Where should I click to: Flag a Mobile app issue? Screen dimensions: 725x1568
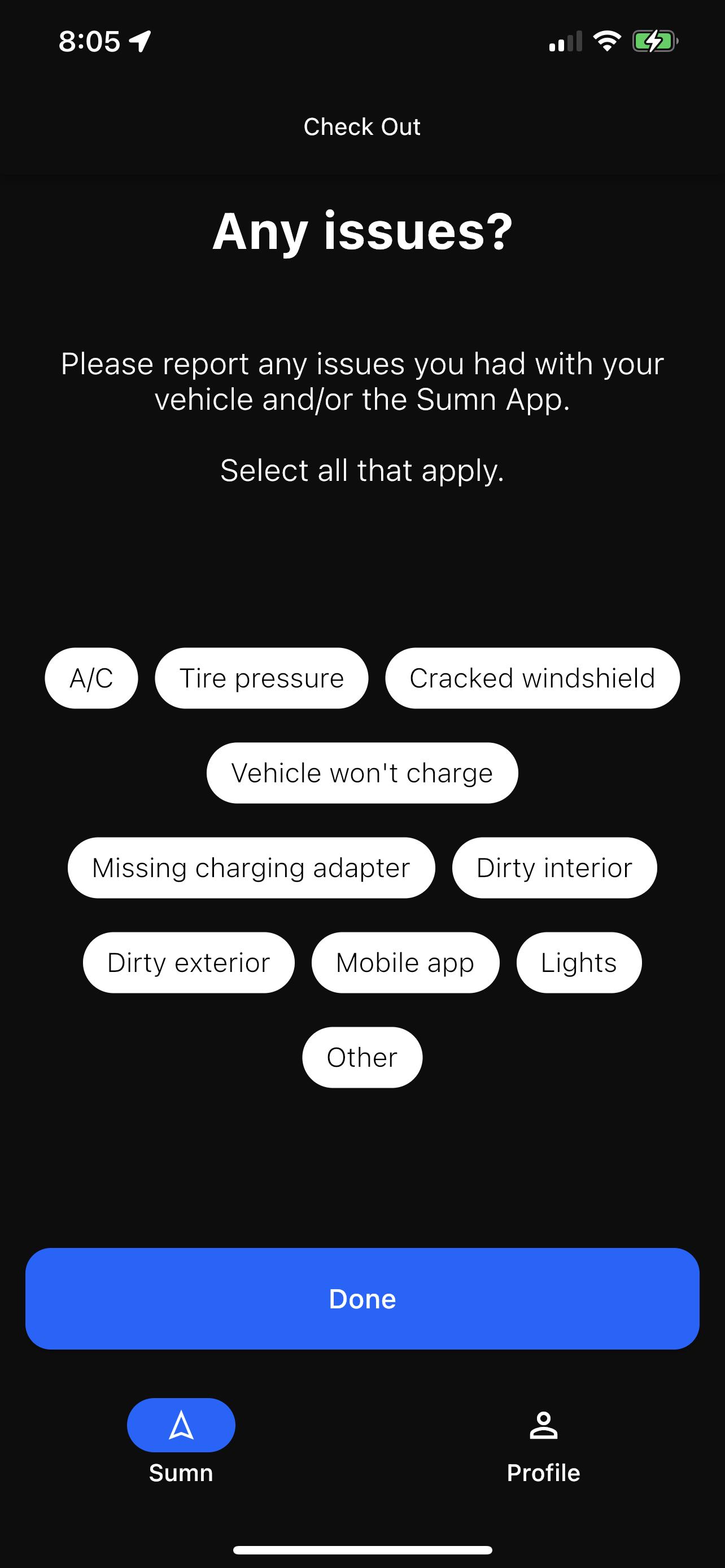click(x=405, y=963)
